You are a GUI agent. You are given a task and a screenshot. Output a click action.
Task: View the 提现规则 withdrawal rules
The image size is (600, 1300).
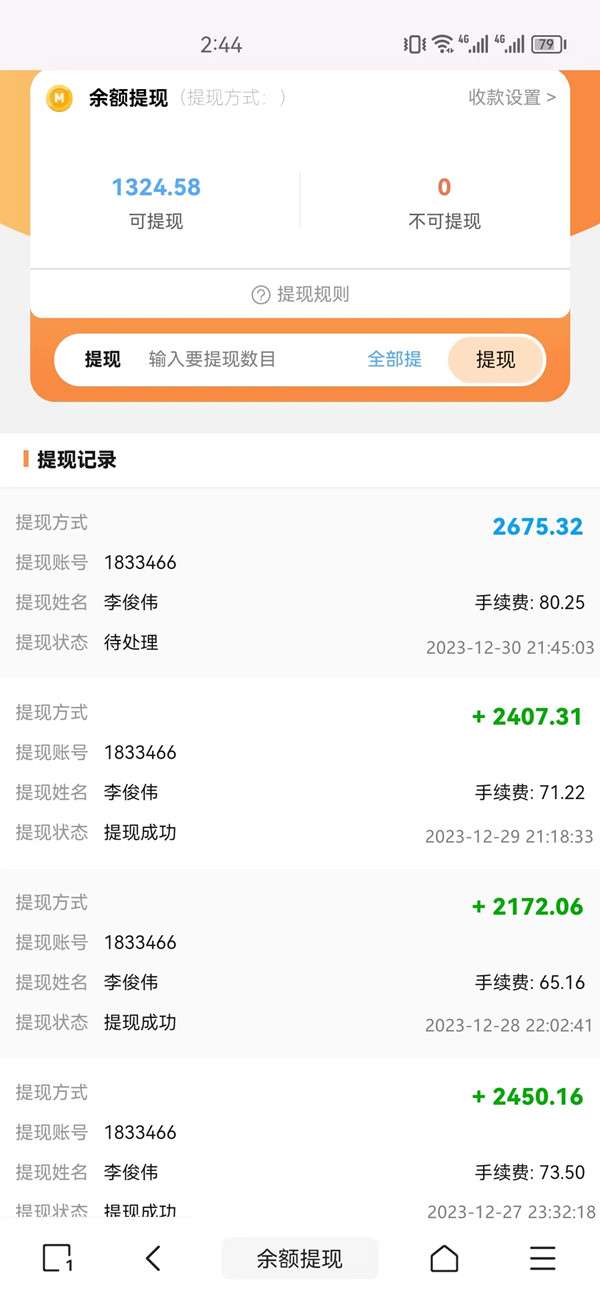[300, 294]
